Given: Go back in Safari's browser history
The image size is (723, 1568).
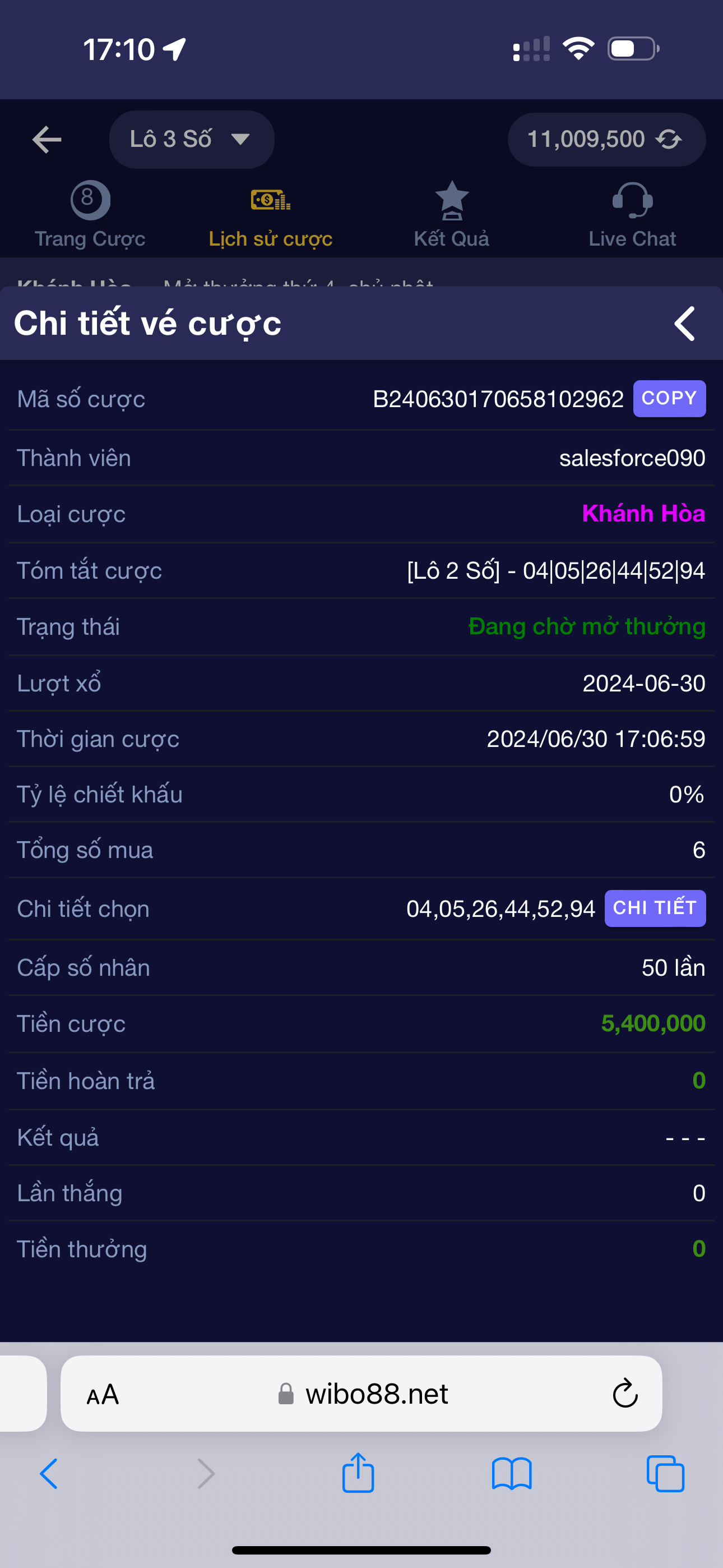Looking at the screenshot, I should 49,1474.
